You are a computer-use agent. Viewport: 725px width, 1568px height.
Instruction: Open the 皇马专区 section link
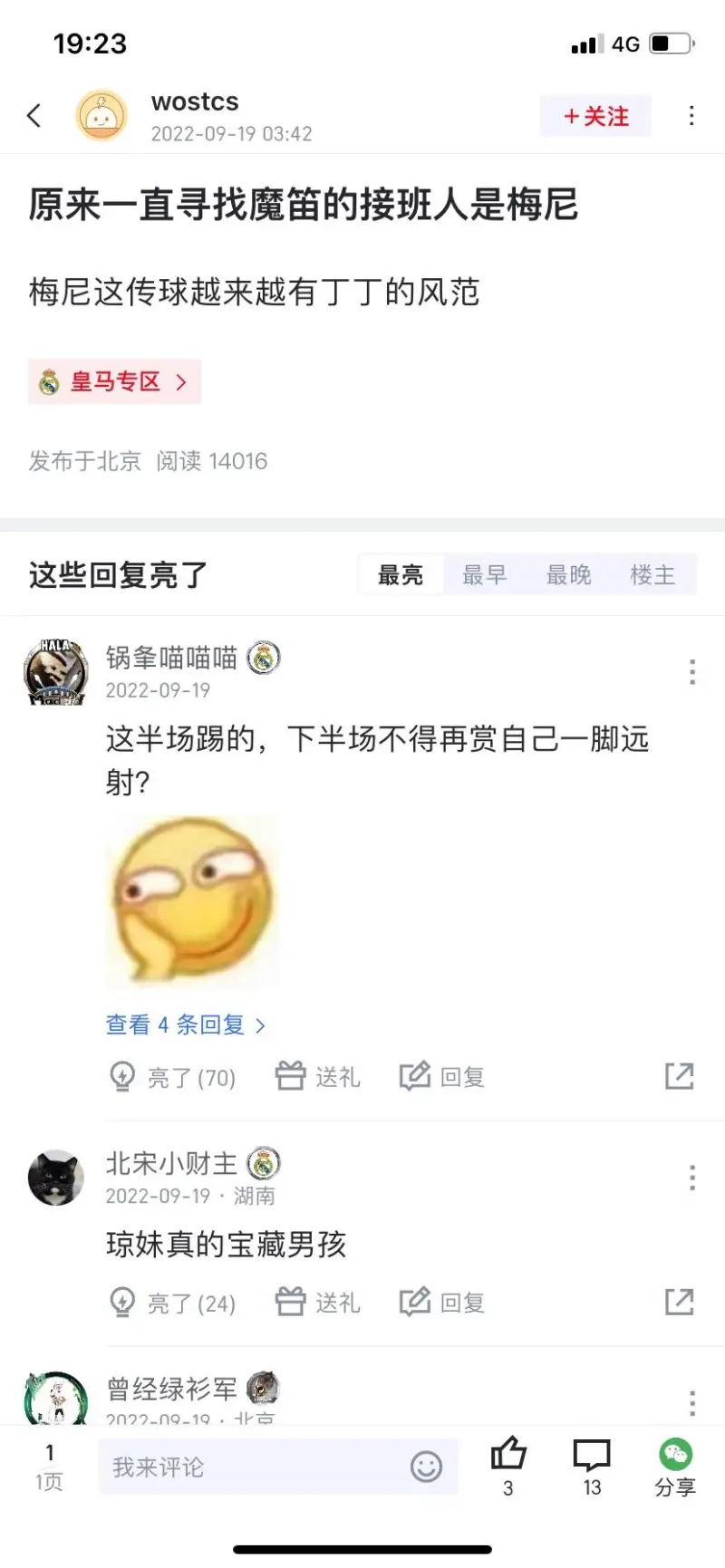pyautogui.click(x=114, y=381)
